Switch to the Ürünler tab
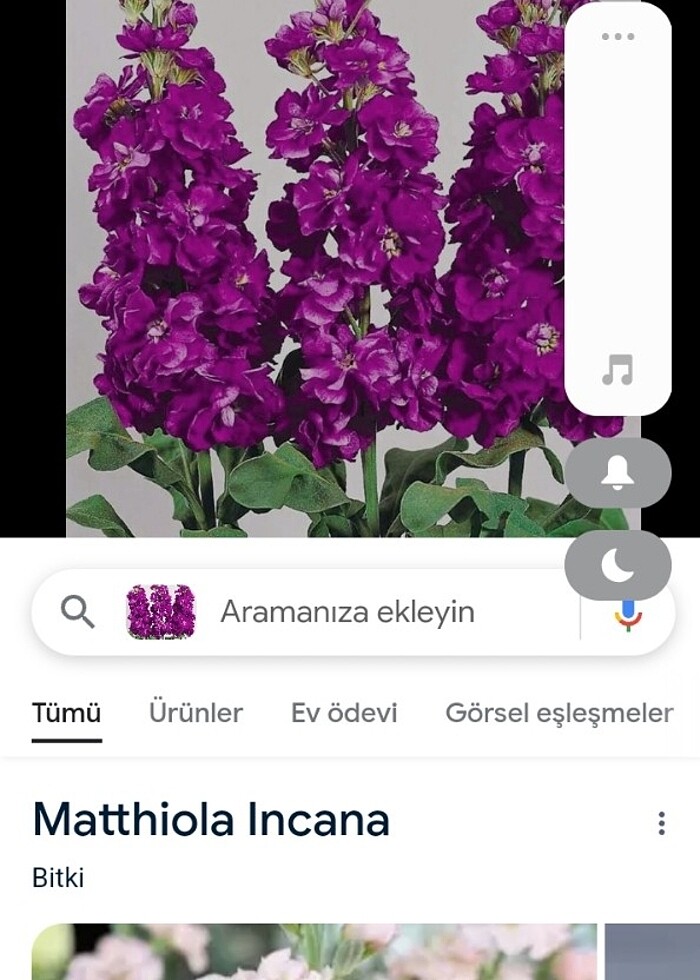 pos(196,713)
